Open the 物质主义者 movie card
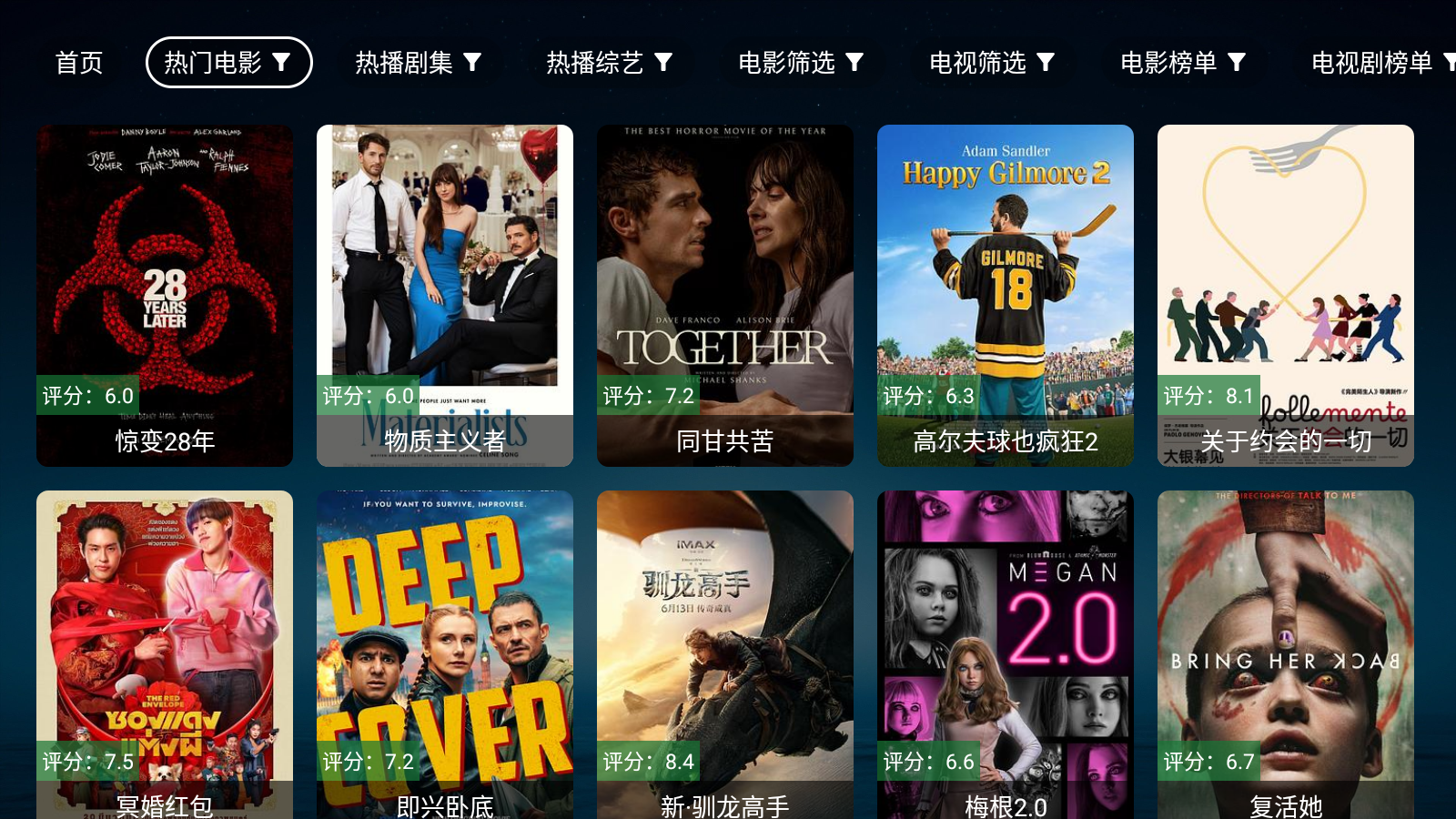1456x819 pixels. pos(445,296)
